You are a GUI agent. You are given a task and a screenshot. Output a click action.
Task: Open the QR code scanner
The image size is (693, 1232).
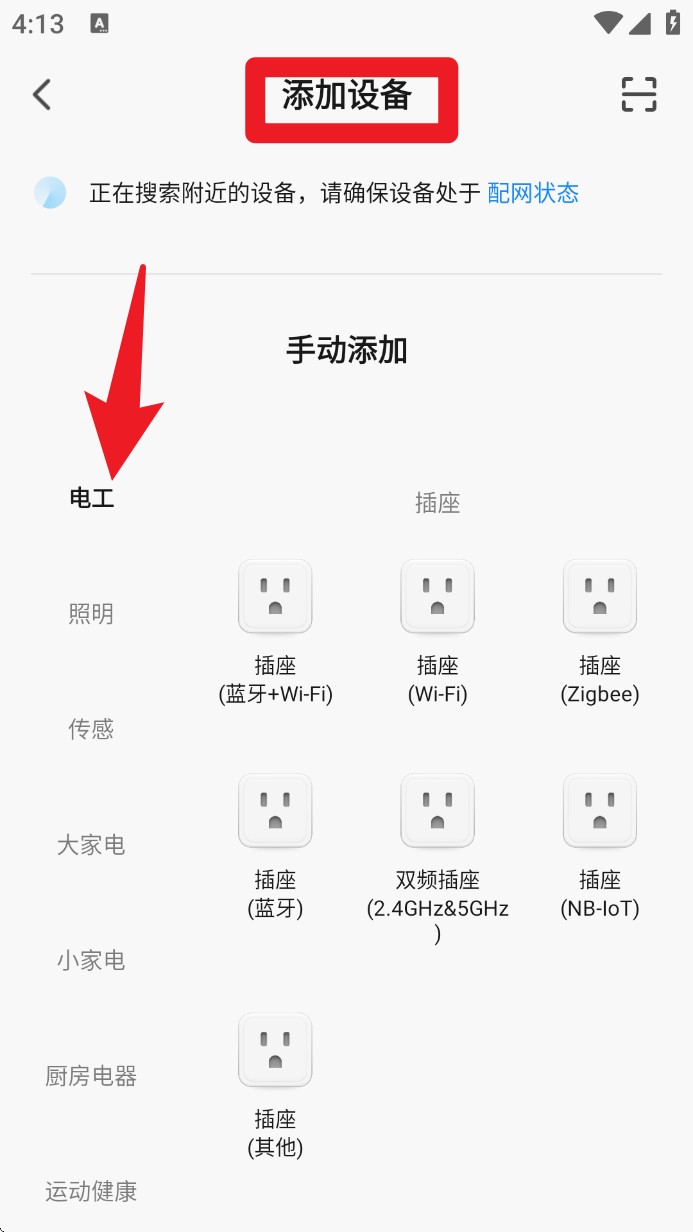tap(638, 95)
